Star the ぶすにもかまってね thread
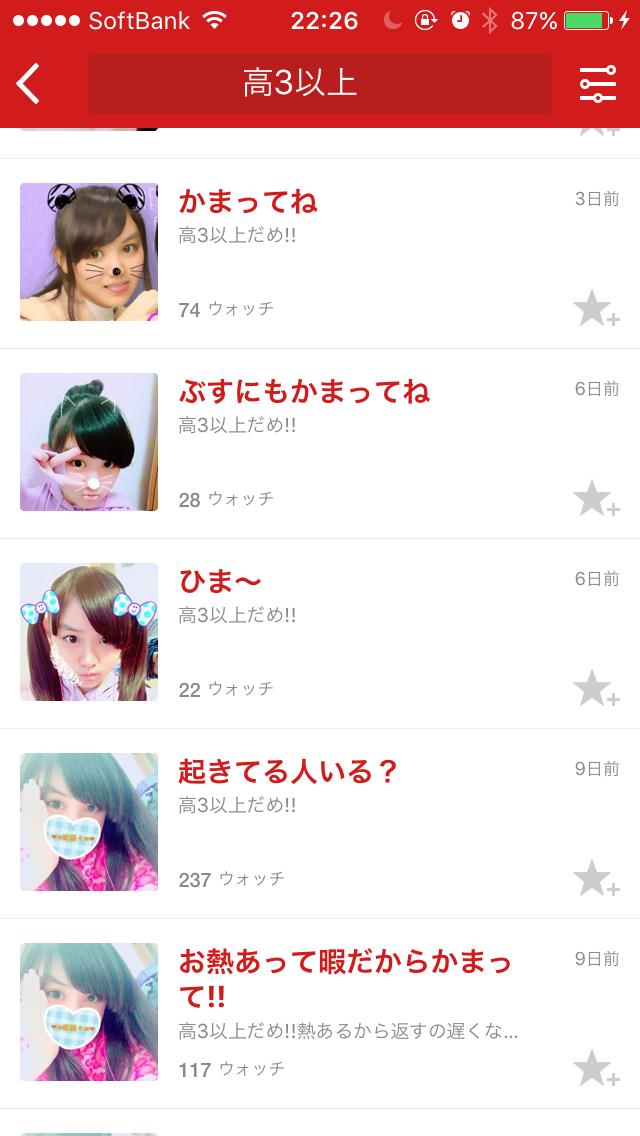 [595, 499]
